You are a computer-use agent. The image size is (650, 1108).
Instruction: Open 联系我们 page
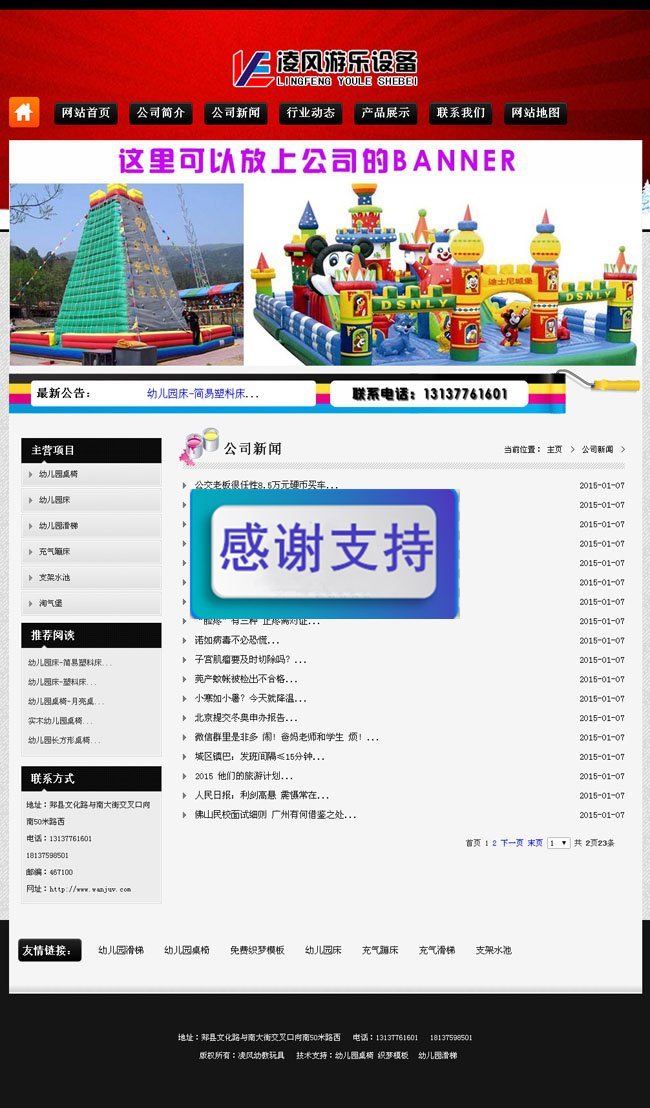[461, 113]
